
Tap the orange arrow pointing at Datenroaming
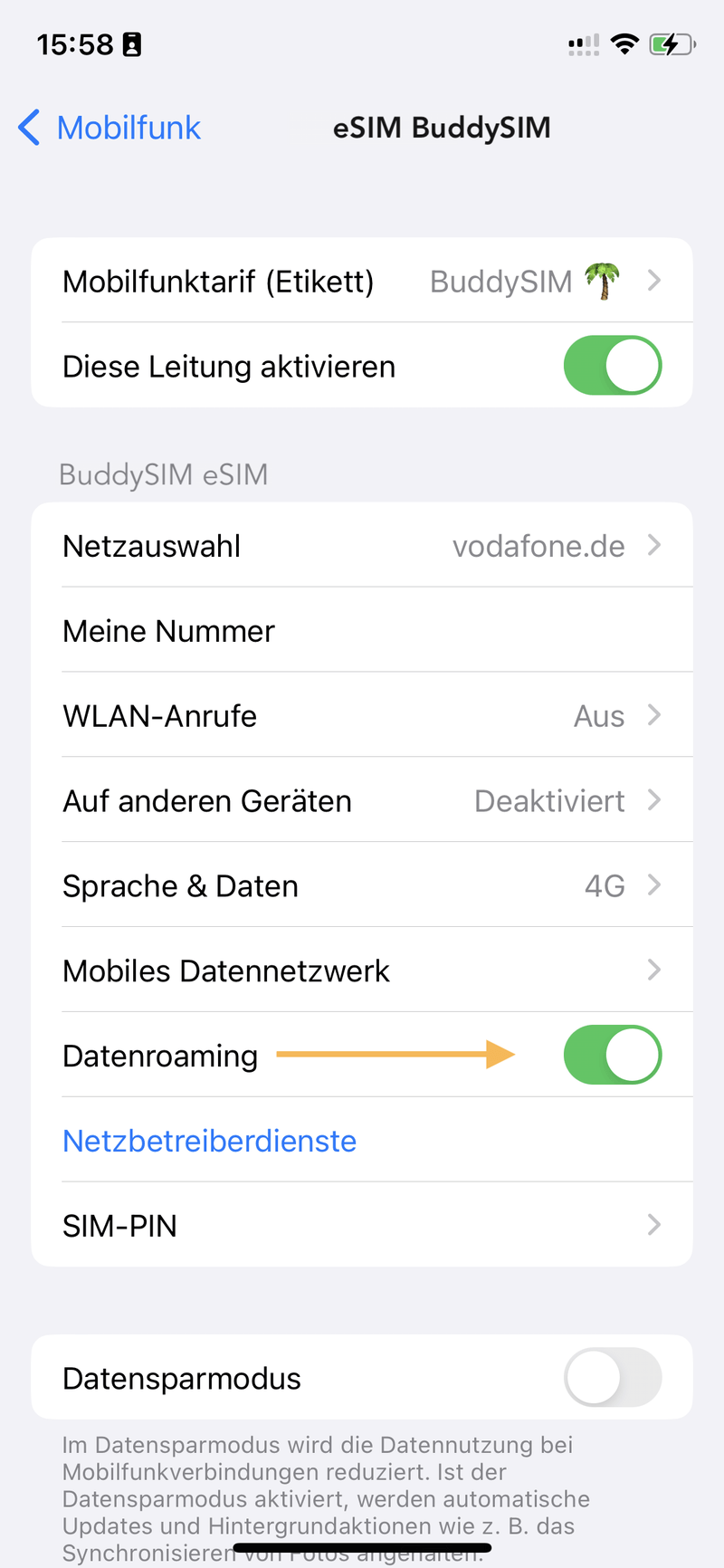coord(398,1054)
